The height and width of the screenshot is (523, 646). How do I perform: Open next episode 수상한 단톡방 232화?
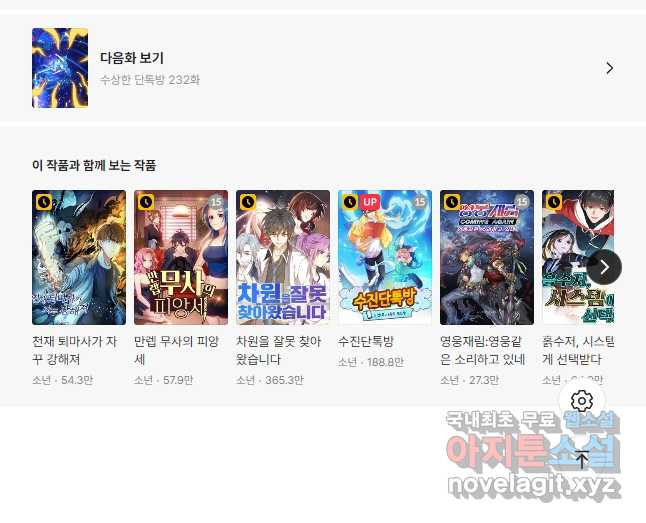[322, 68]
